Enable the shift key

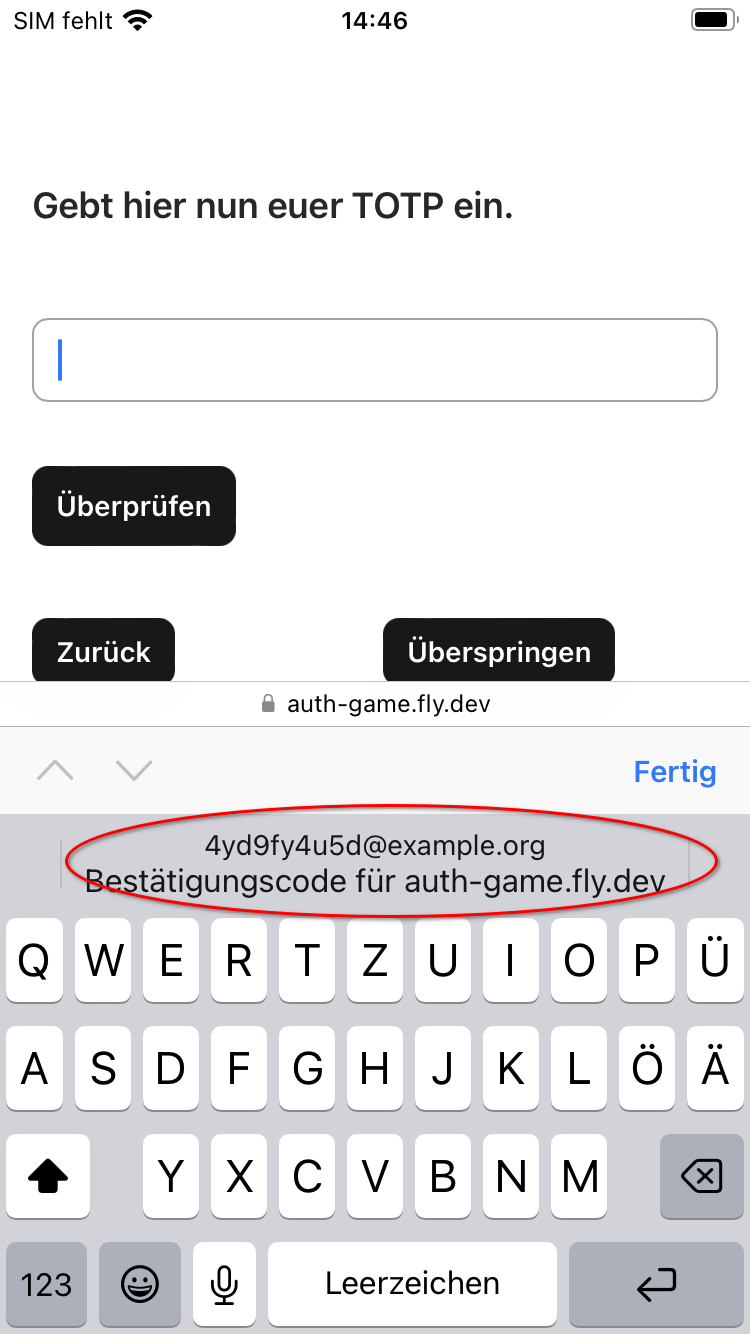[x=48, y=1177]
